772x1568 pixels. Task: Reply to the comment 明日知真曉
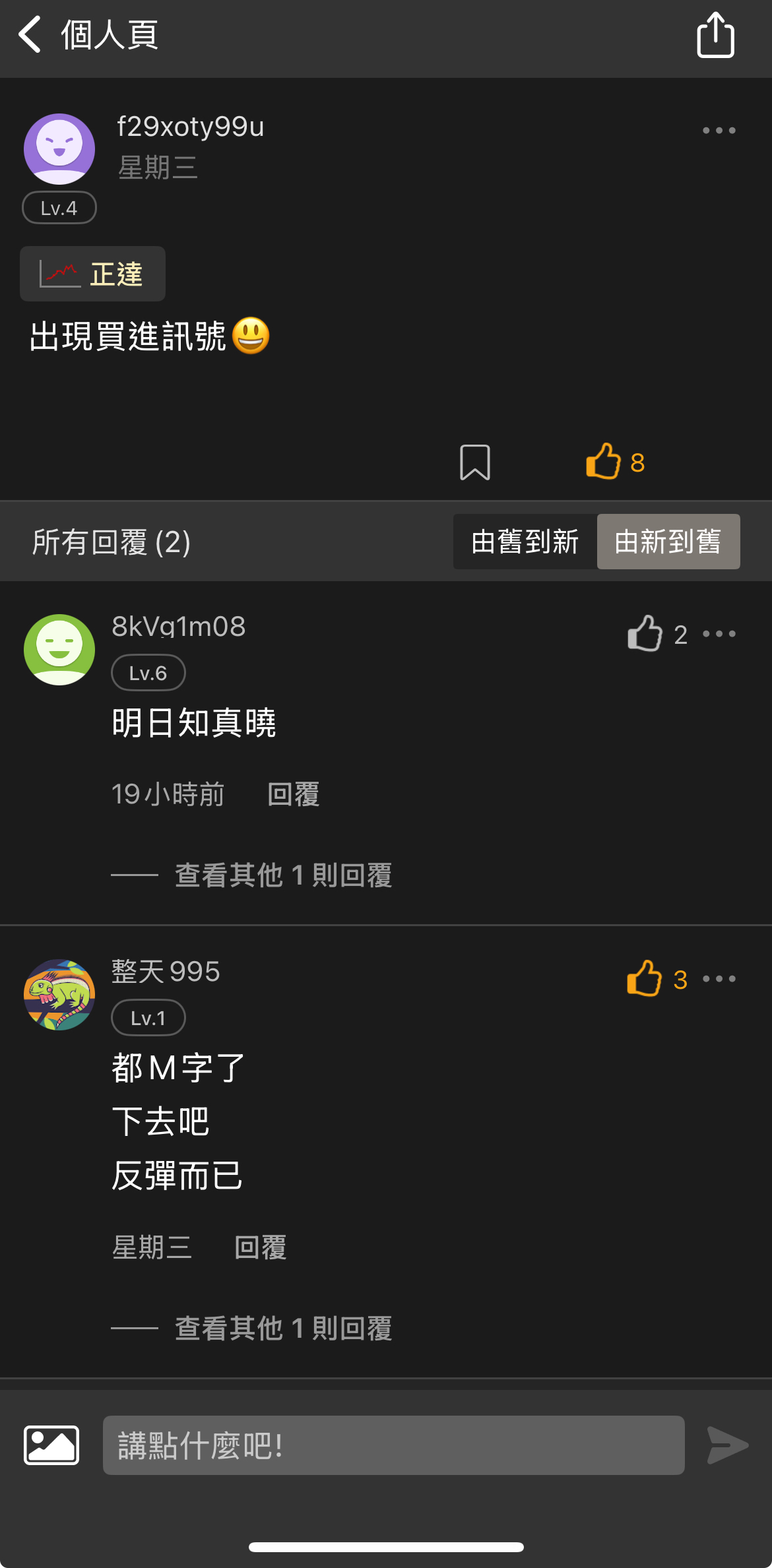pos(293,794)
